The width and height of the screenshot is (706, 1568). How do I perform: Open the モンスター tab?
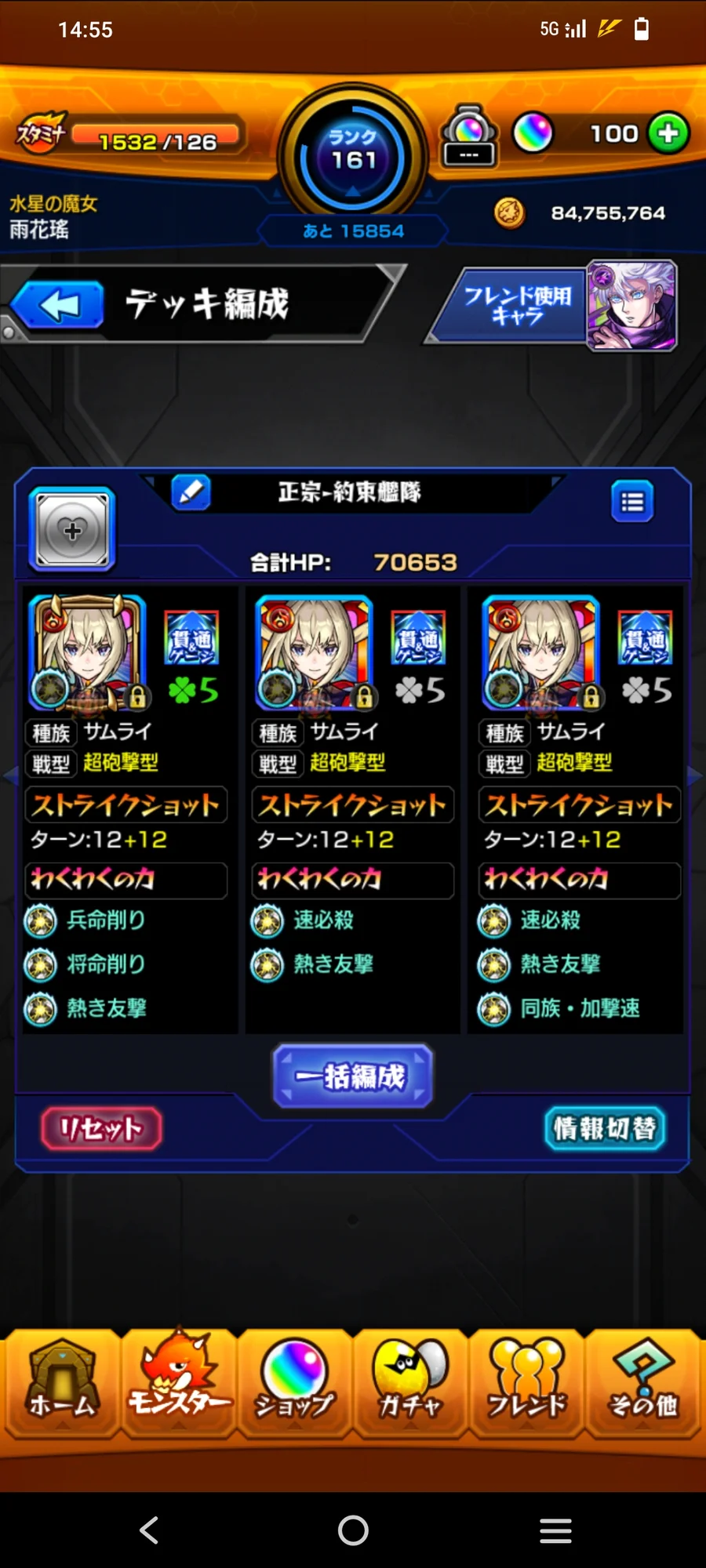[x=178, y=1385]
